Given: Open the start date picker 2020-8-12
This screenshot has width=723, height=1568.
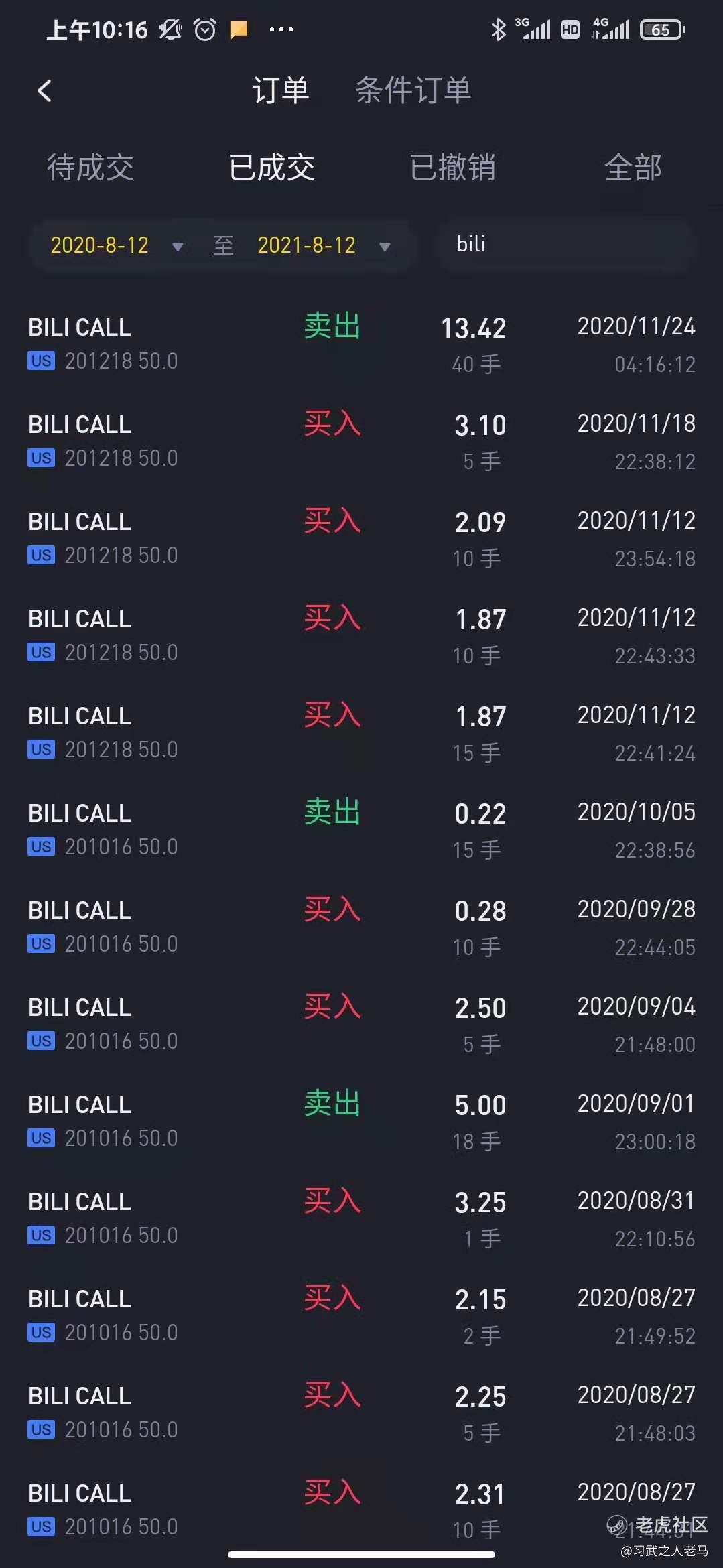Looking at the screenshot, I should point(117,245).
